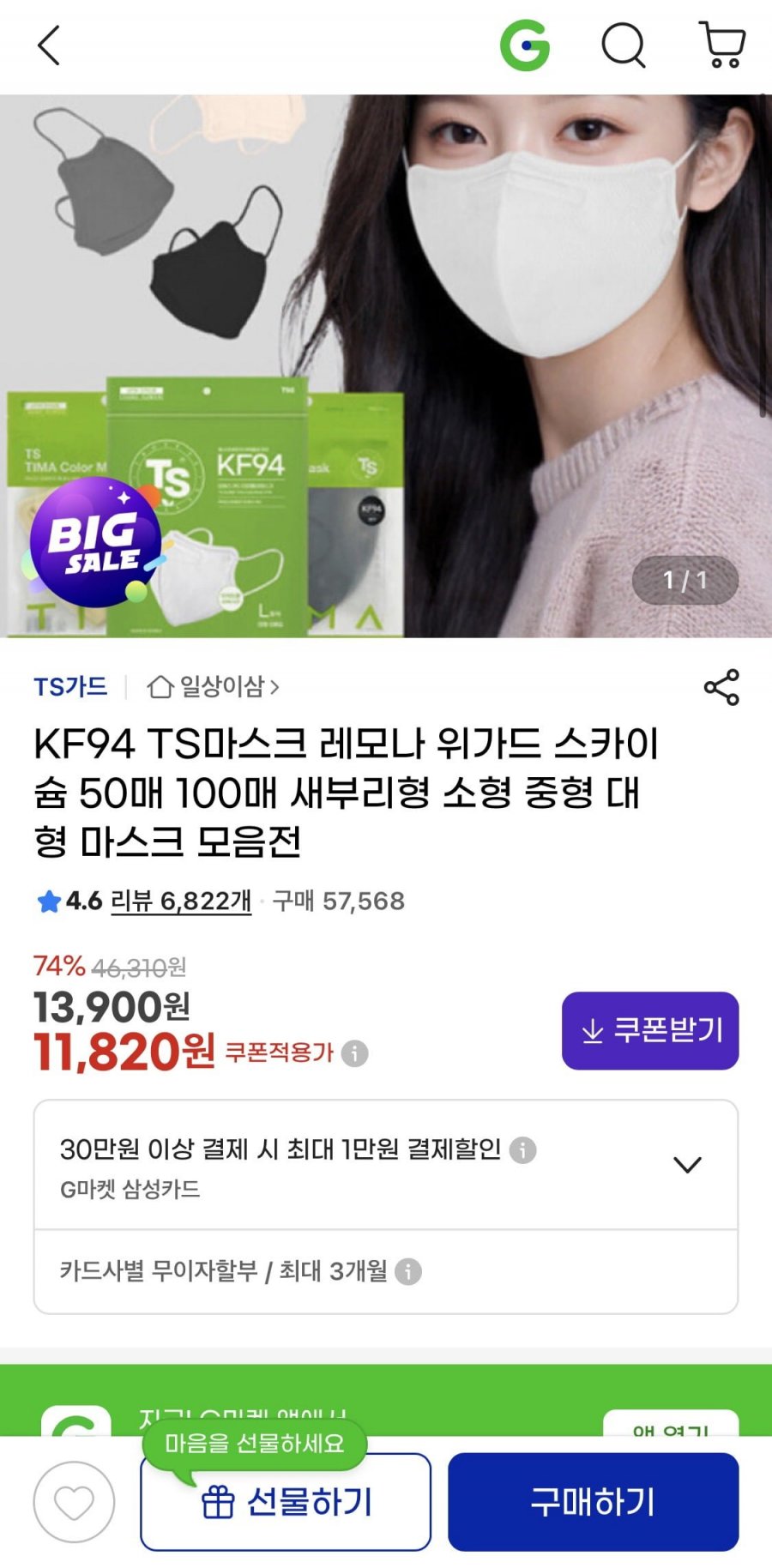Open the search magnifier icon
This screenshot has width=772, height=1568.
tap(624, 45)
